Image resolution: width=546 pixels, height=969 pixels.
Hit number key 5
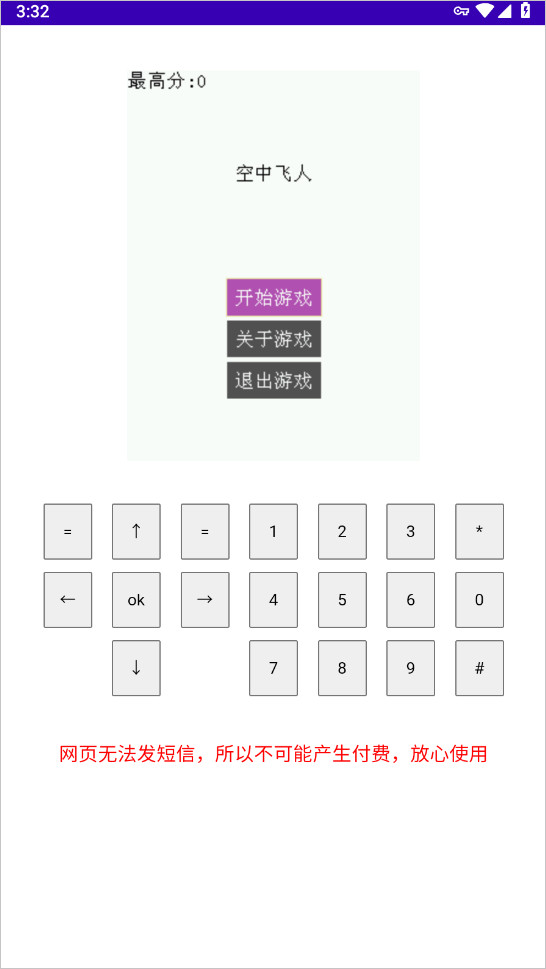click(342, 599)
